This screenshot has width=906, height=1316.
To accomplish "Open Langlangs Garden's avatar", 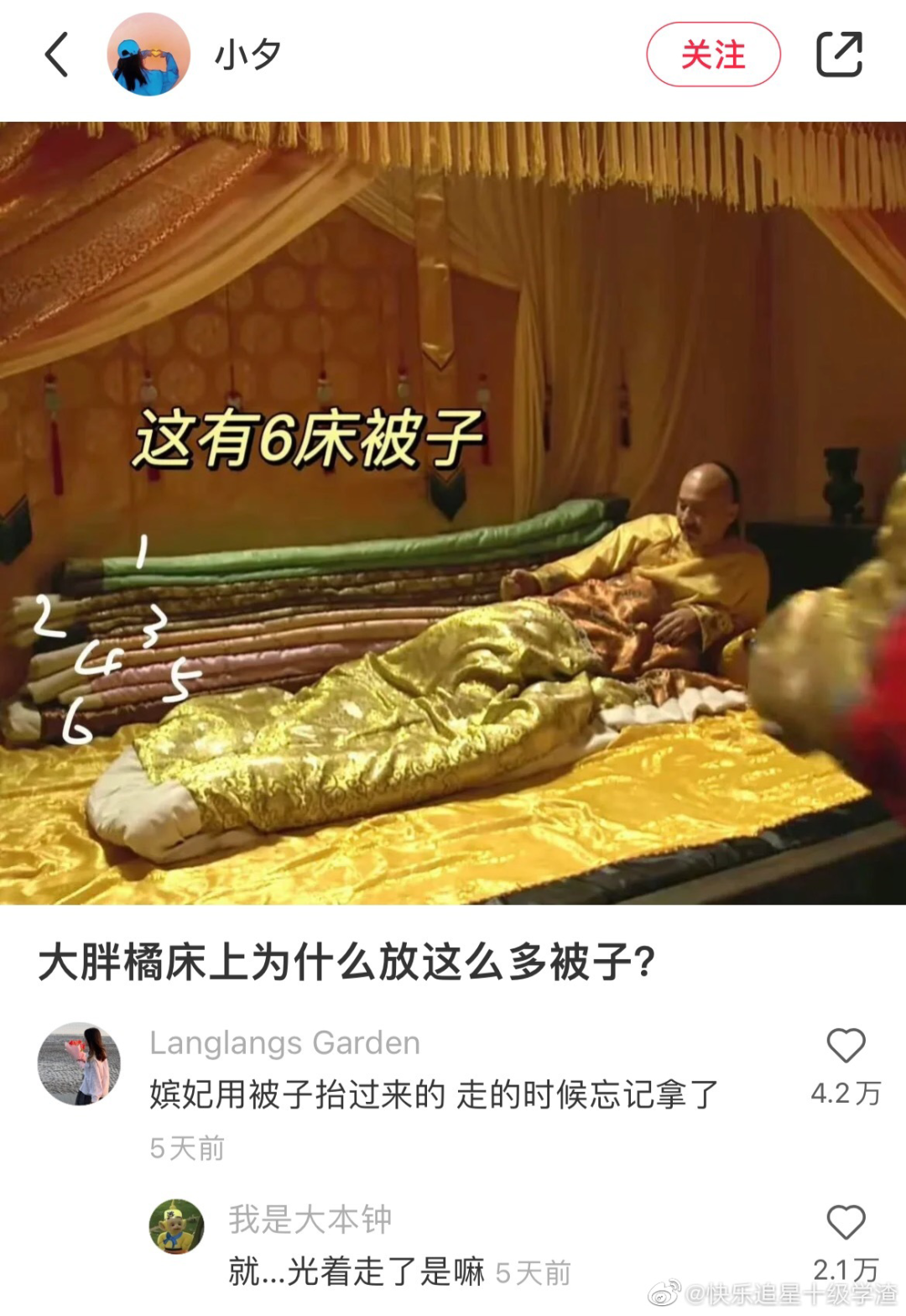I will pos(80,1063).
